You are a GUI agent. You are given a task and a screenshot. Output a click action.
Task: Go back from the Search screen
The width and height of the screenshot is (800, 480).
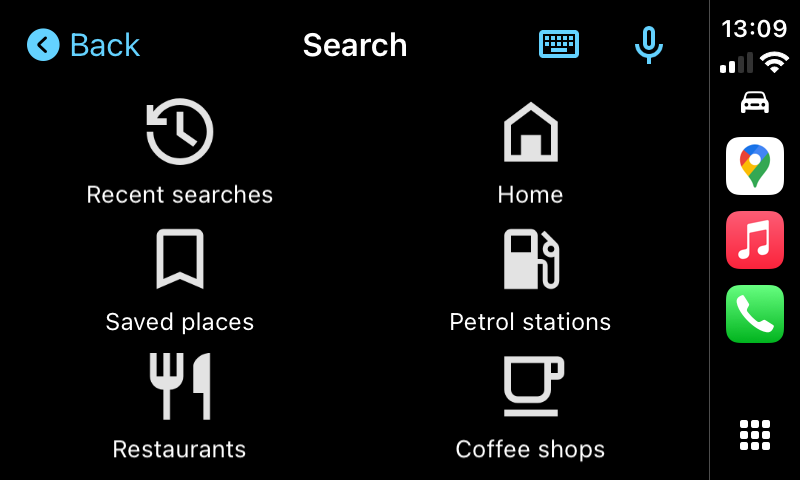[x=84, y=45]
